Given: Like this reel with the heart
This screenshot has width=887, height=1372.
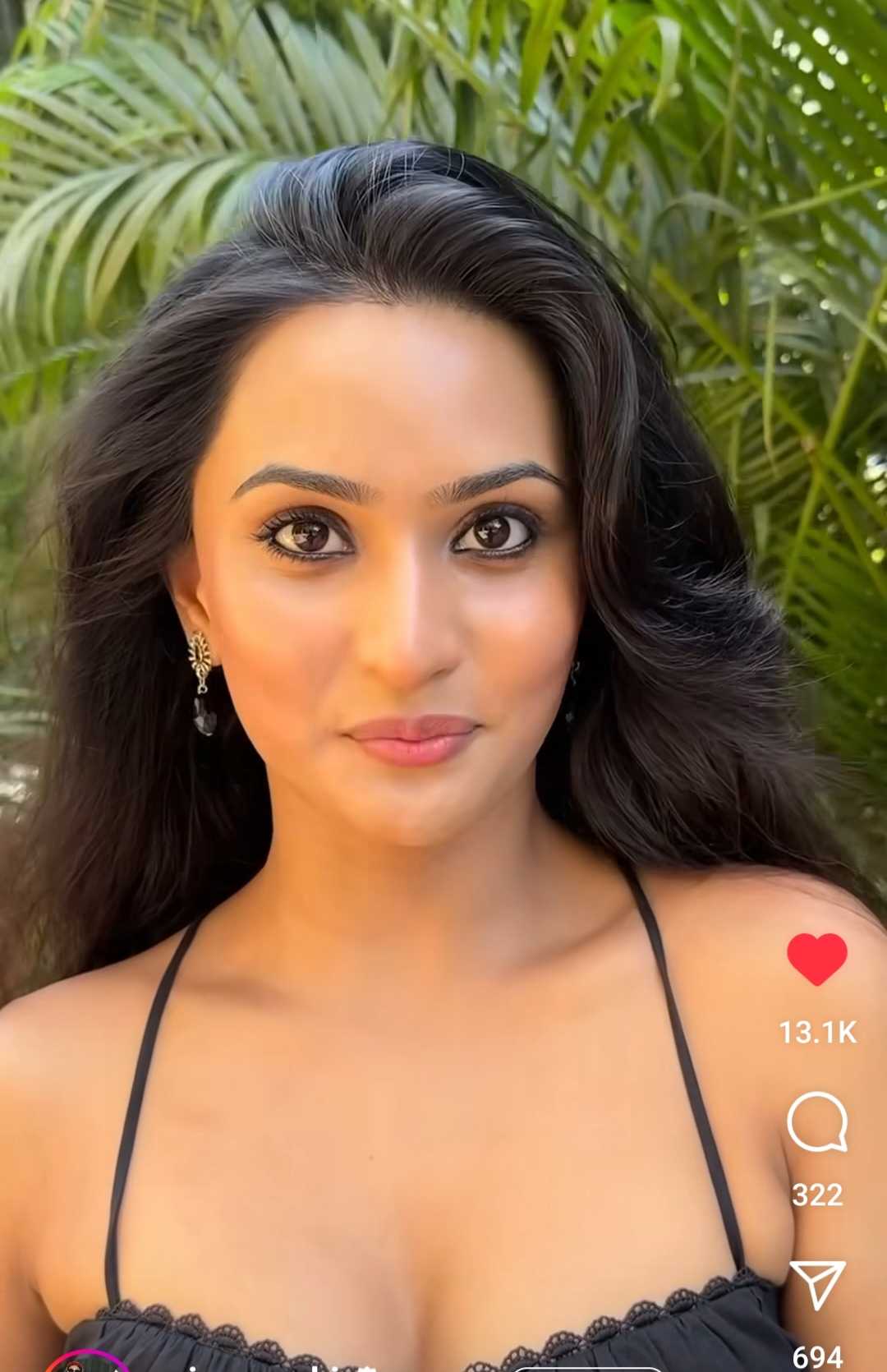Looking at the screenshot, I should (816, 959).
